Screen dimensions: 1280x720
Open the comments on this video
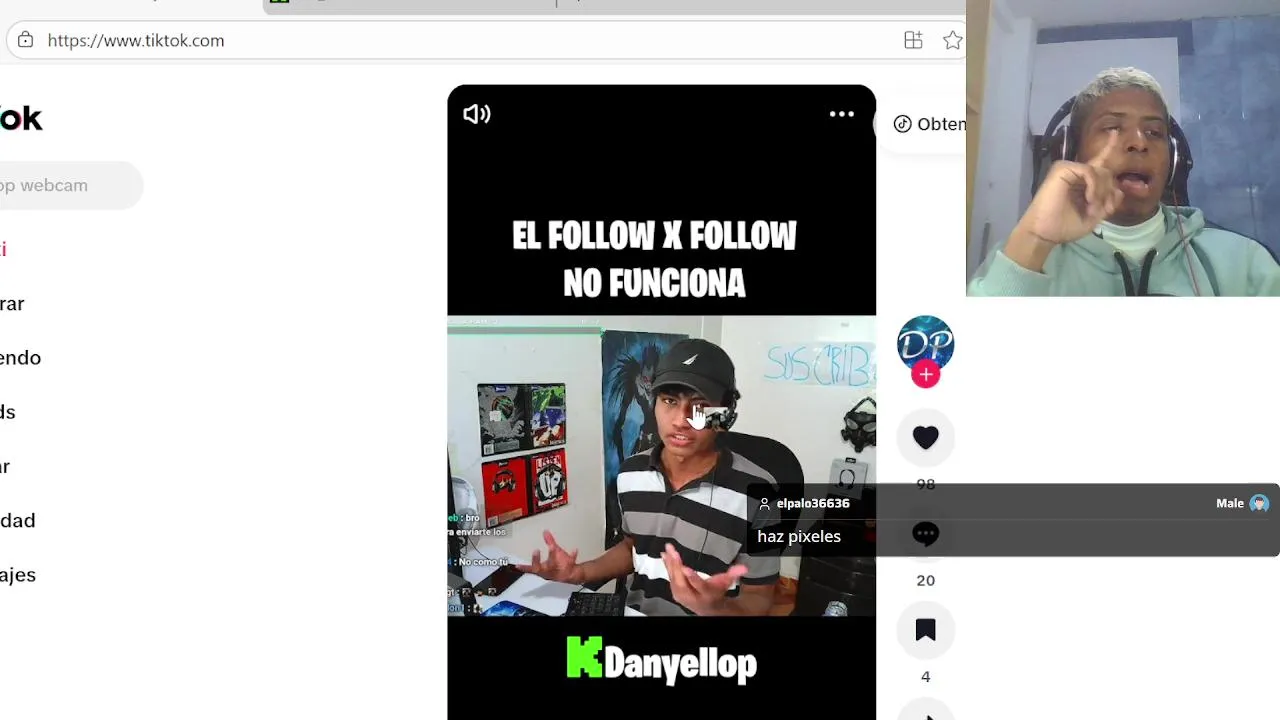coord(925,534)
